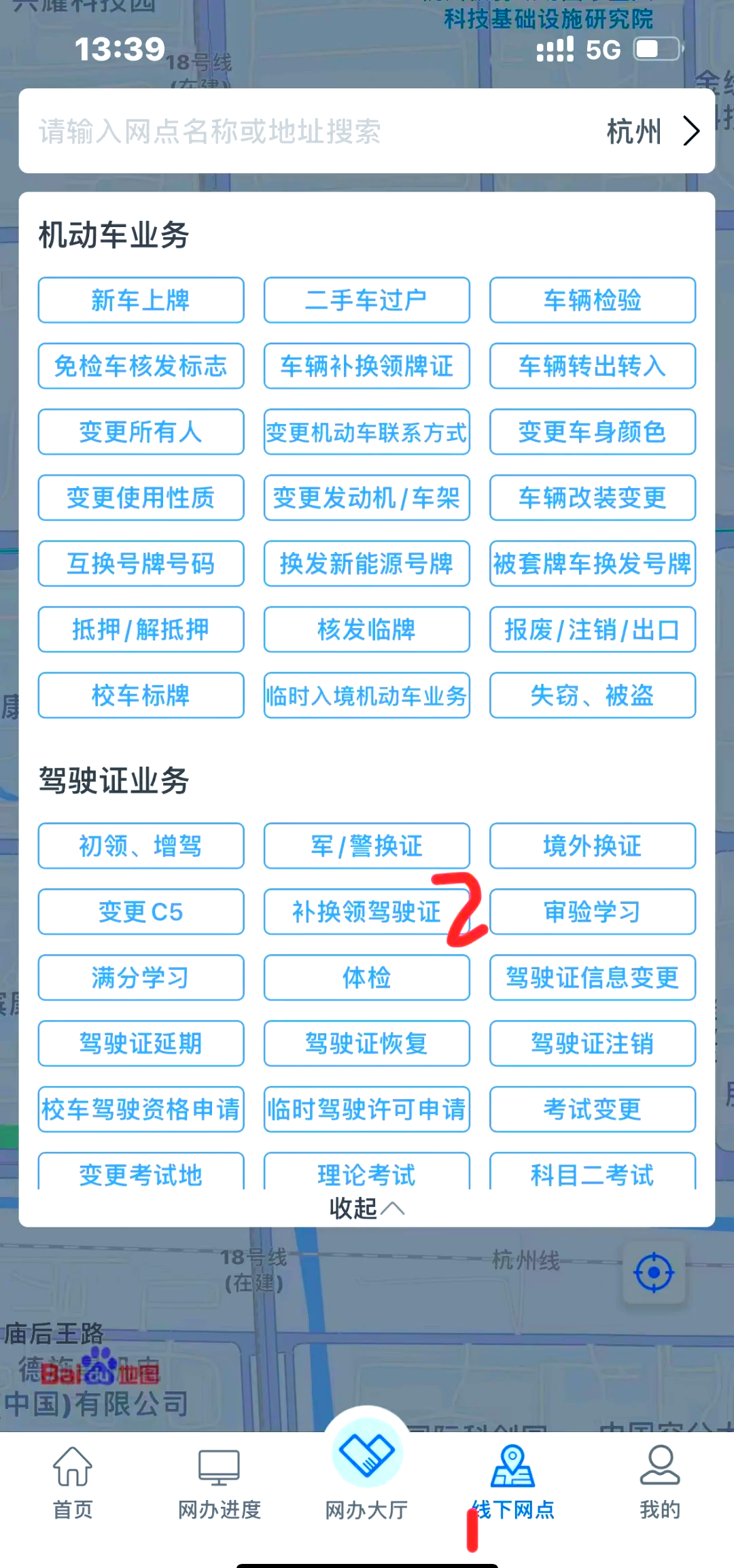
Task: Pick 满分学习 service
Action: pyautogui.click(x=141, y=977)
